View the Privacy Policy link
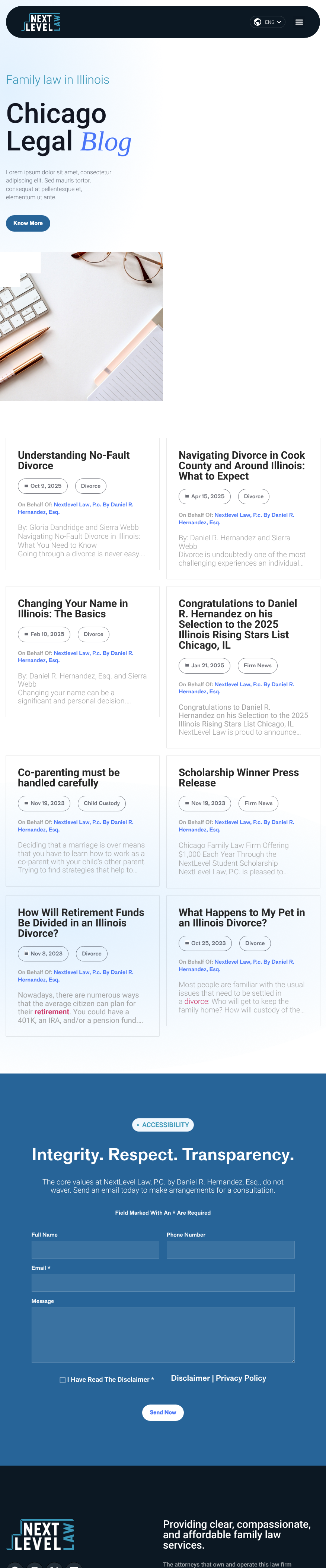 pos(241,1378)
